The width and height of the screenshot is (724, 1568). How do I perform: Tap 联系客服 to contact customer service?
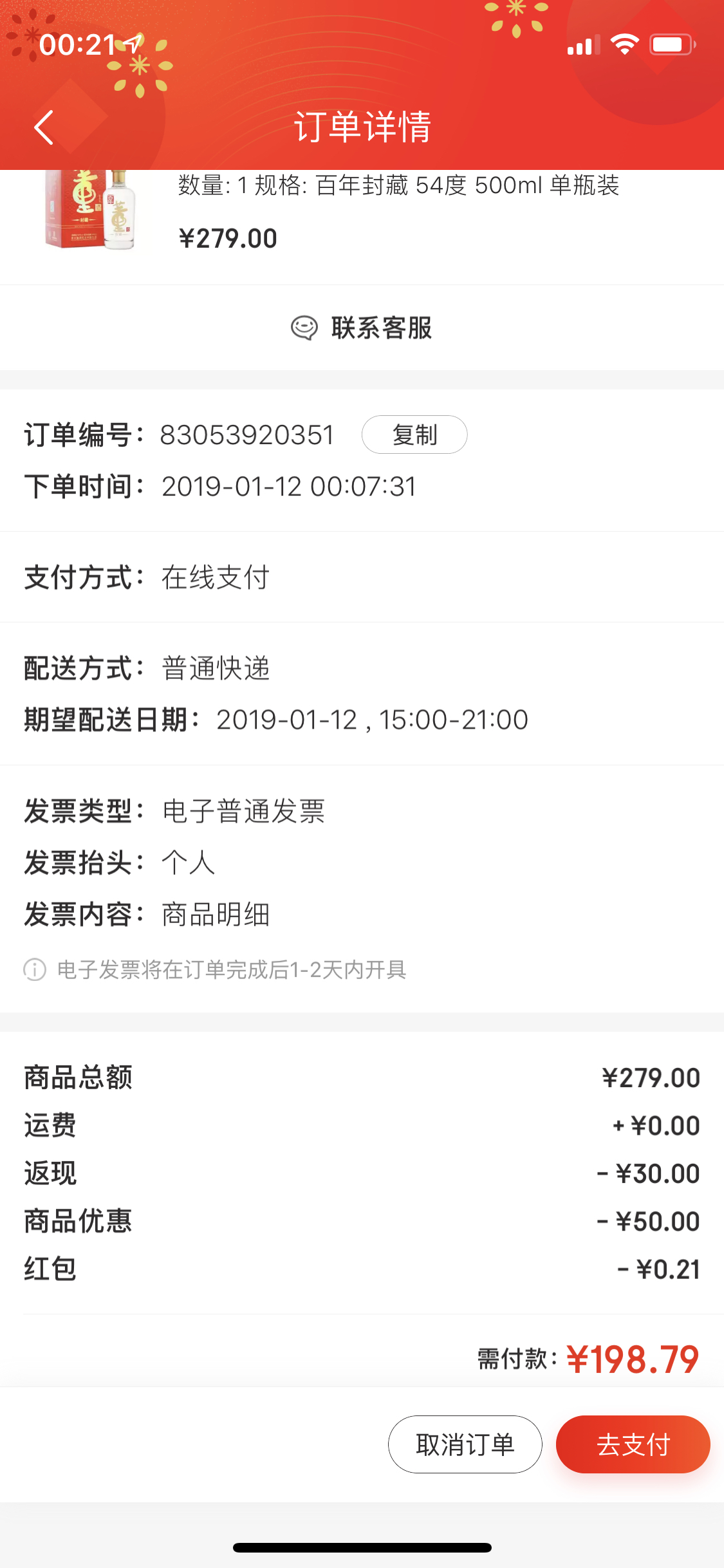click(362, 328)
